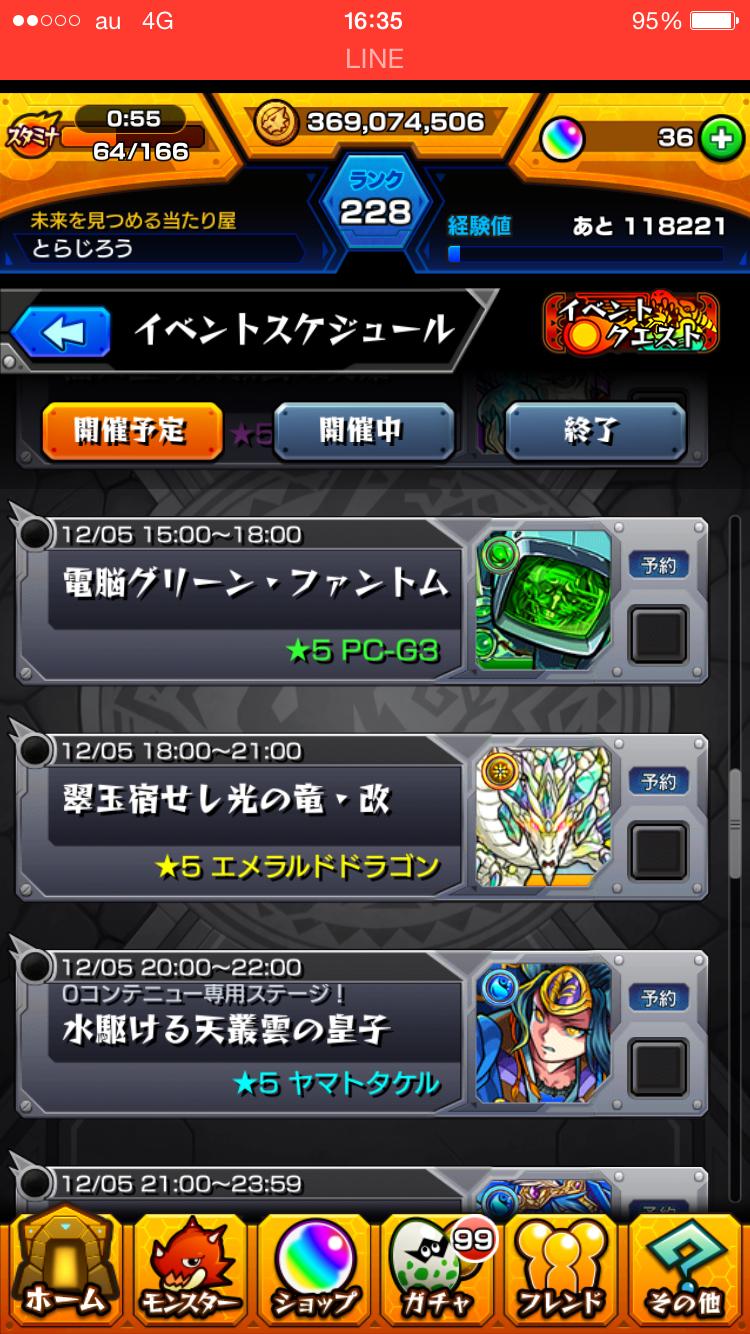Image resolution: width=750 pixels, height=1334 pixels.
Task: Open the フレンド tab
Action: 561,1270
